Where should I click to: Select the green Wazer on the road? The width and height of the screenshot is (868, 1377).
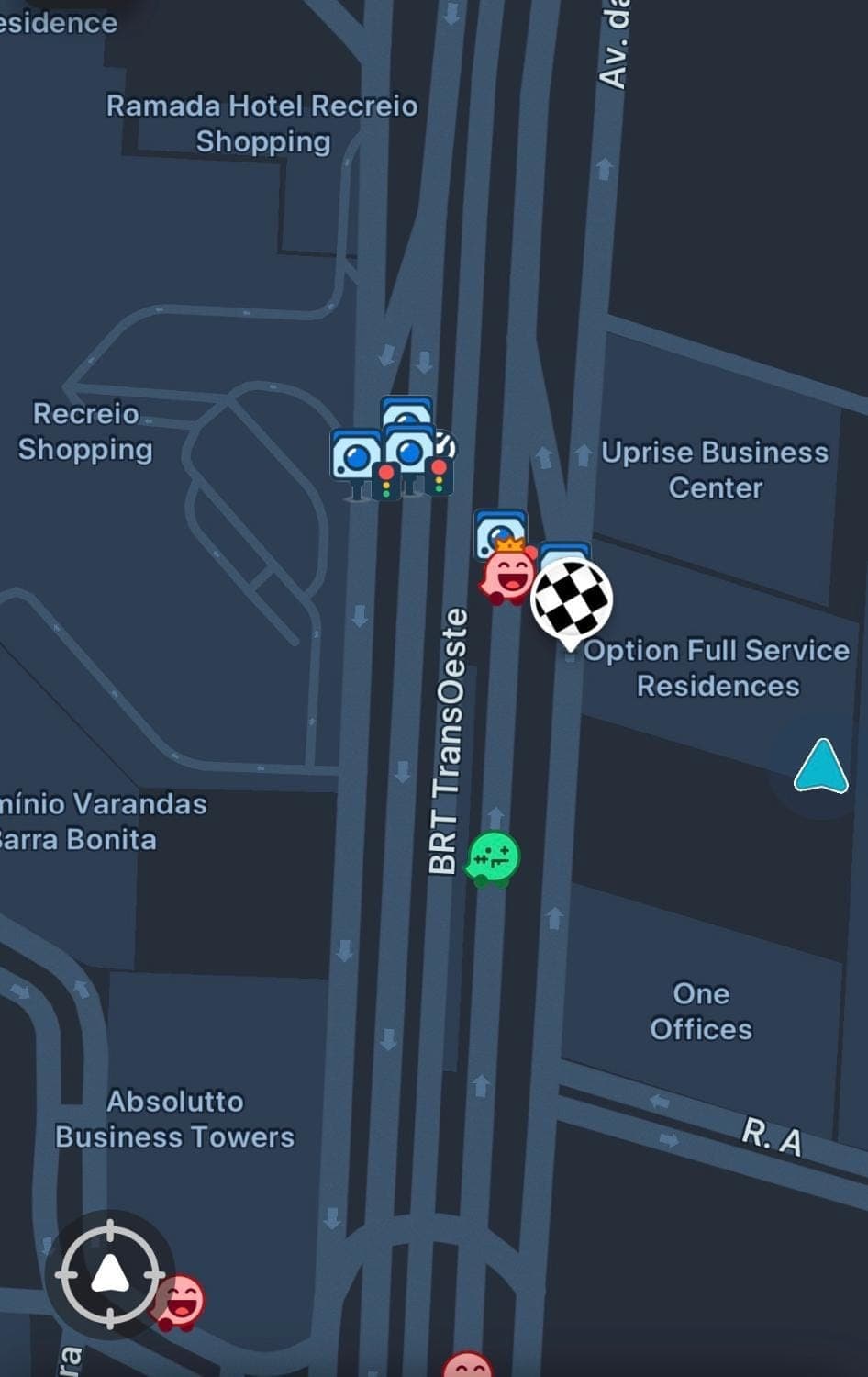pos(494,859)
